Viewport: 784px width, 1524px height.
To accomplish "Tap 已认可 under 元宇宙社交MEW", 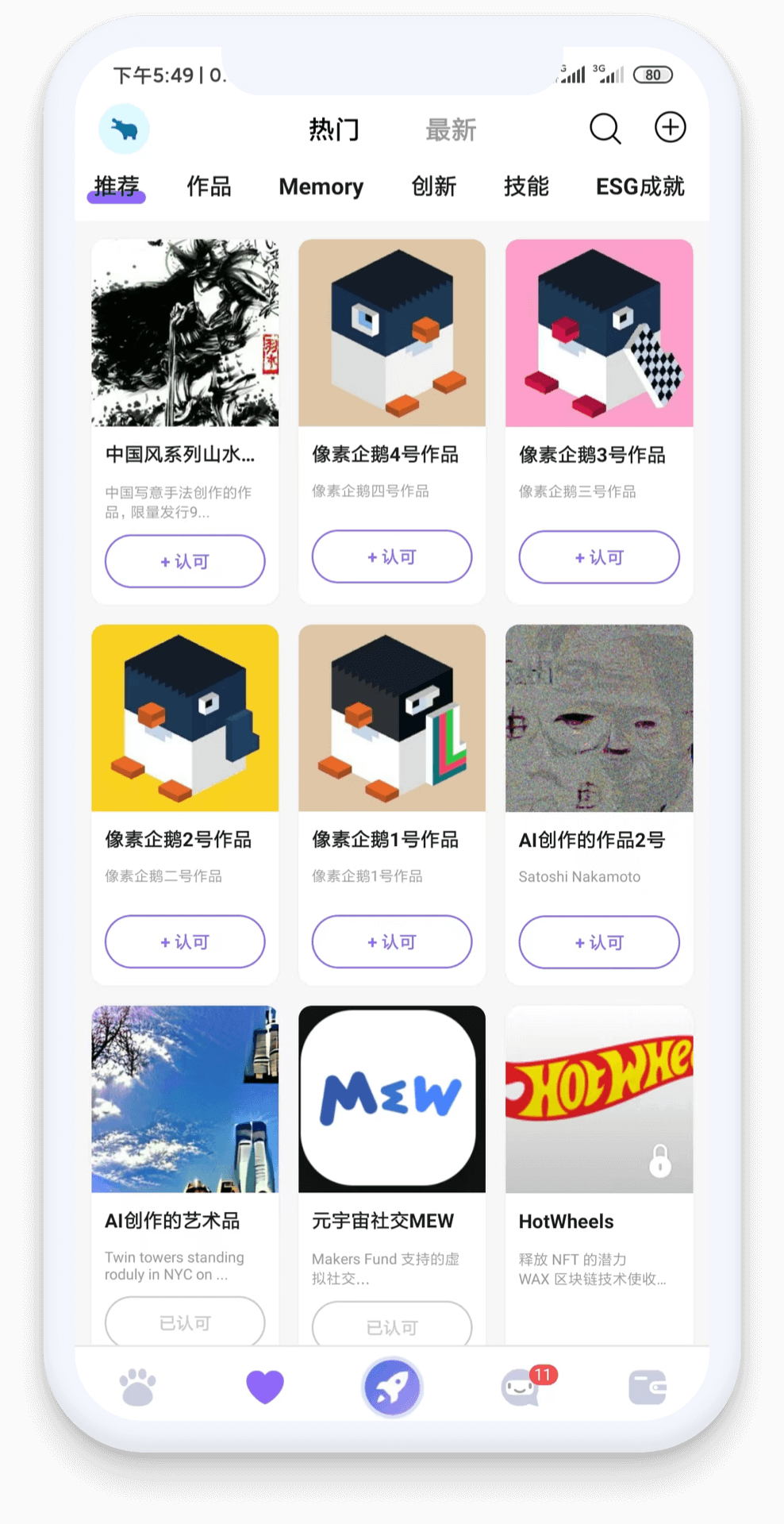I will click(391, 1326).
